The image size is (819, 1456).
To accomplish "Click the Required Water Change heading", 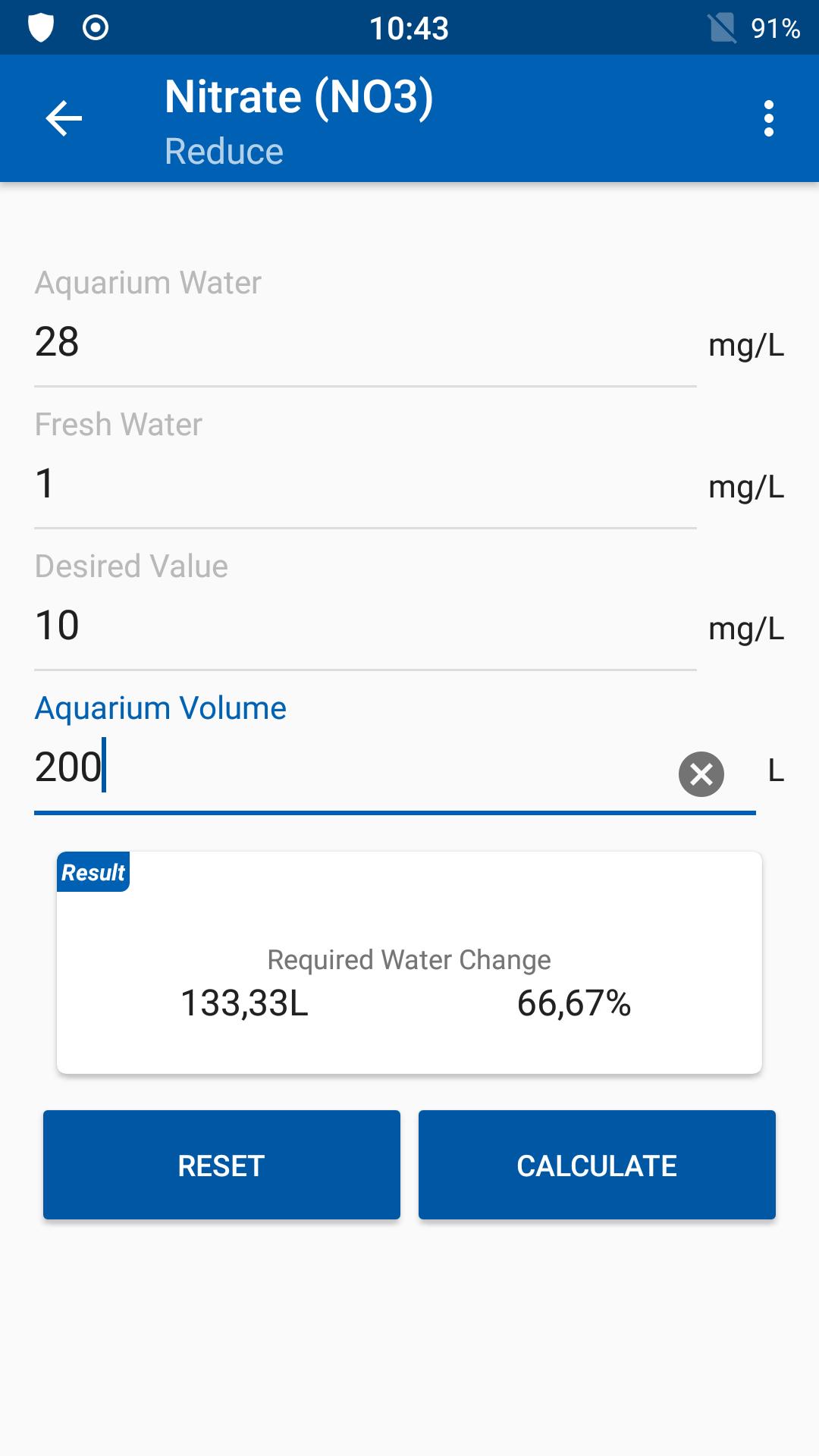I will [x=407, y=960].
